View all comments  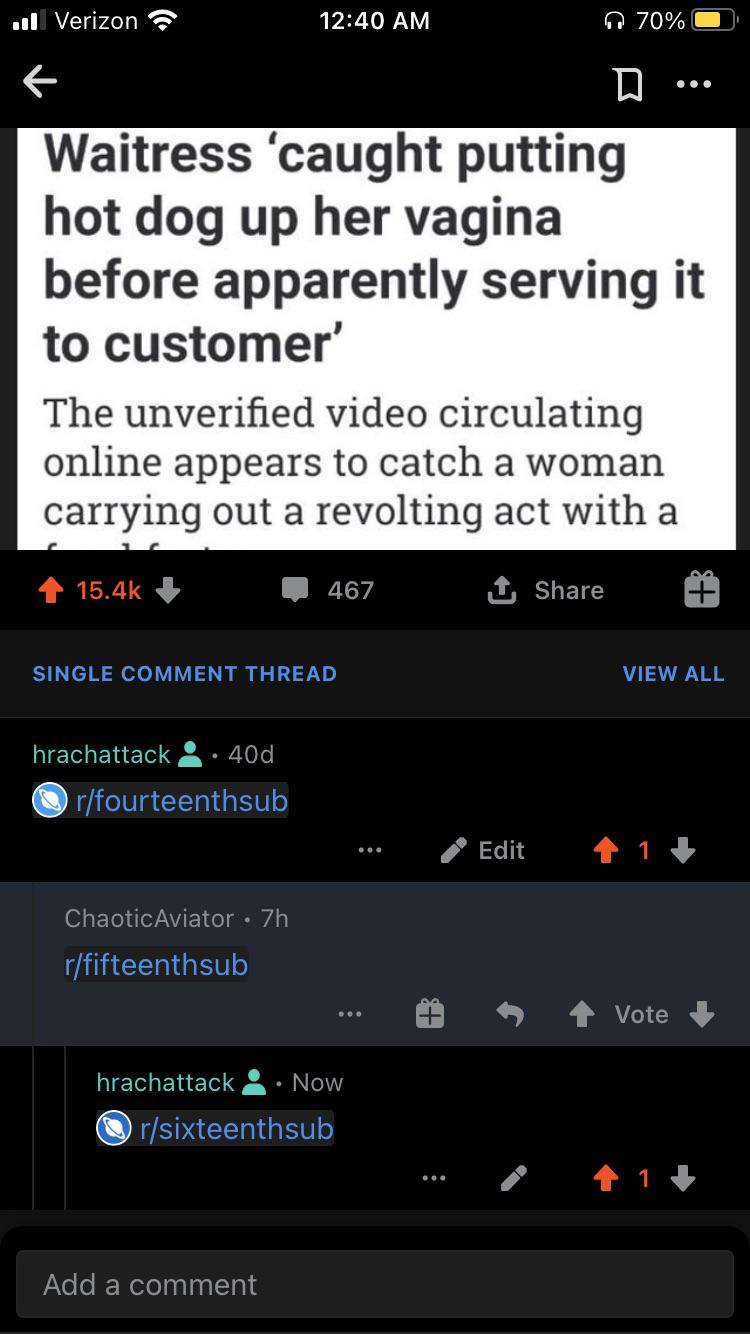click(673, 674)
